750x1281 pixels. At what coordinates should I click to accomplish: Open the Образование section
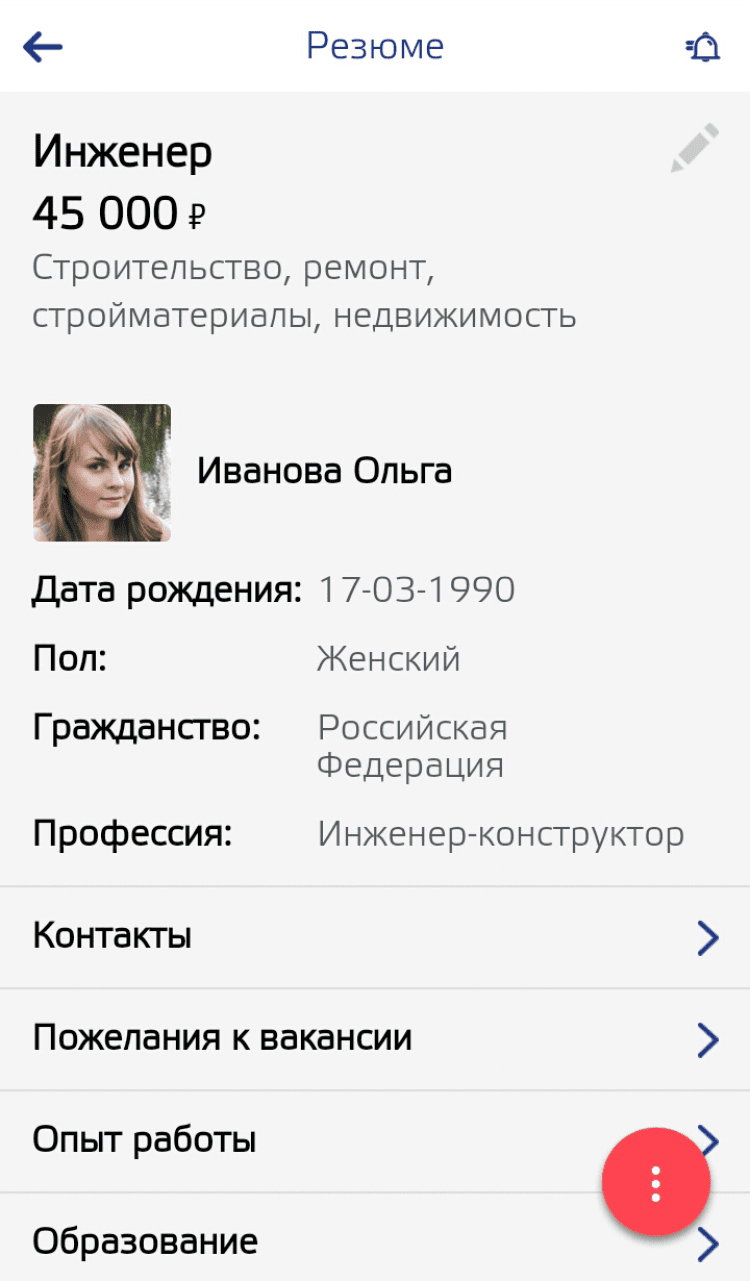300,1242
